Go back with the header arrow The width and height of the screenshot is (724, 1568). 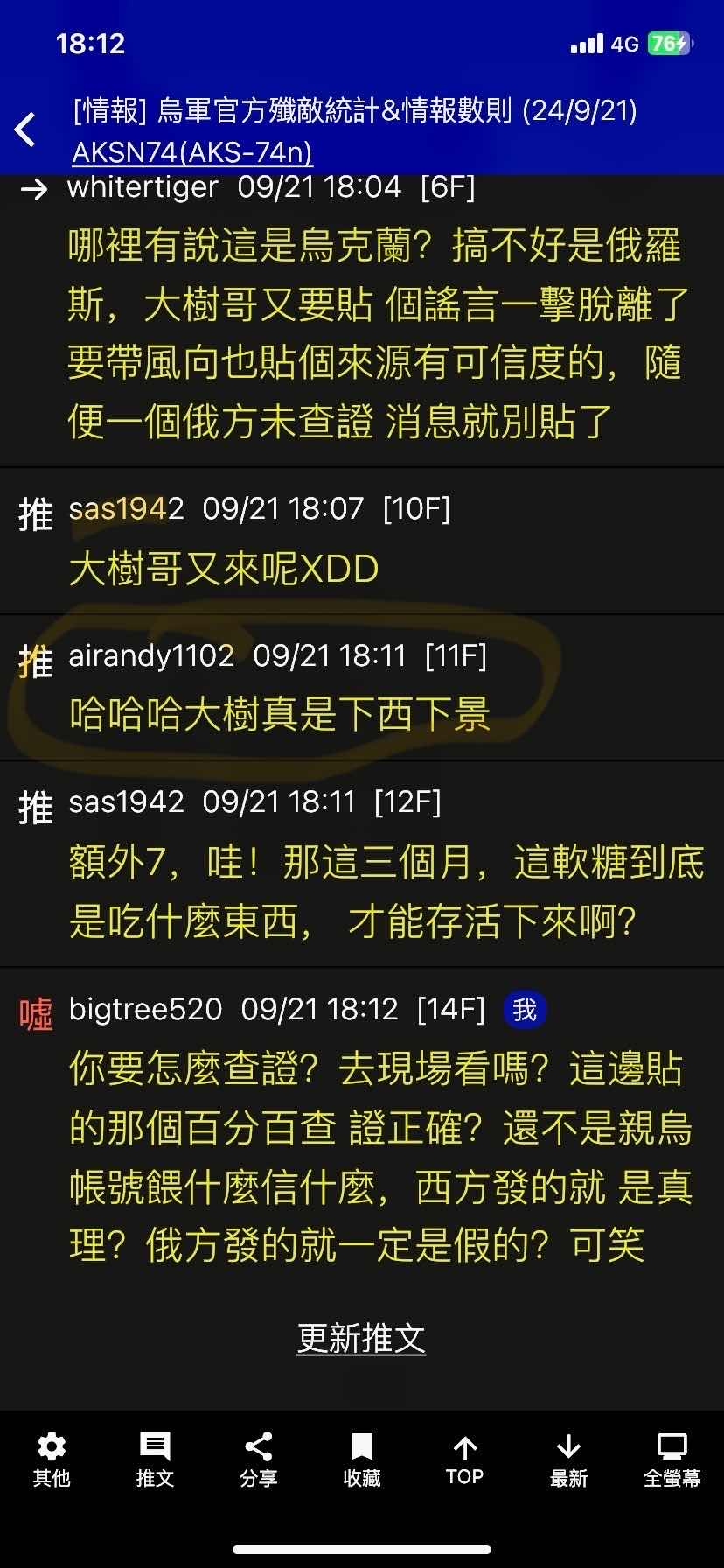[x=26, y=129]
